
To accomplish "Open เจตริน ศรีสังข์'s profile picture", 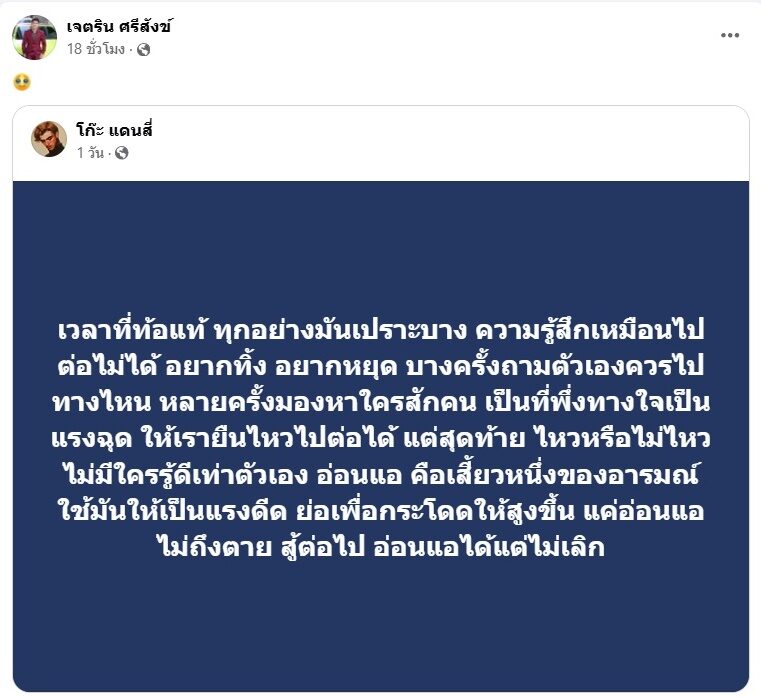I will 34,37.
